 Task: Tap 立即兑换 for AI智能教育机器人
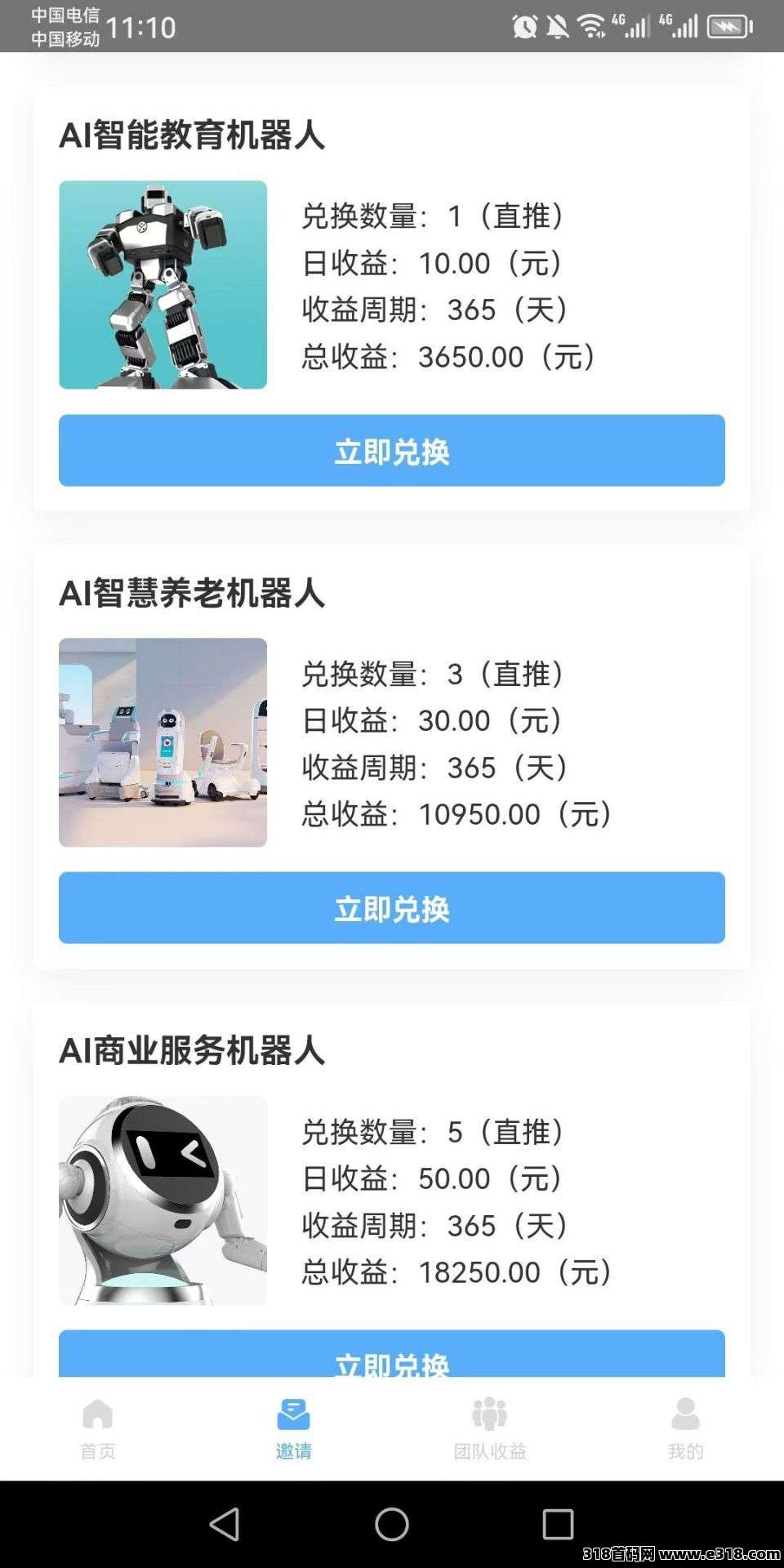tap(391, 451)
